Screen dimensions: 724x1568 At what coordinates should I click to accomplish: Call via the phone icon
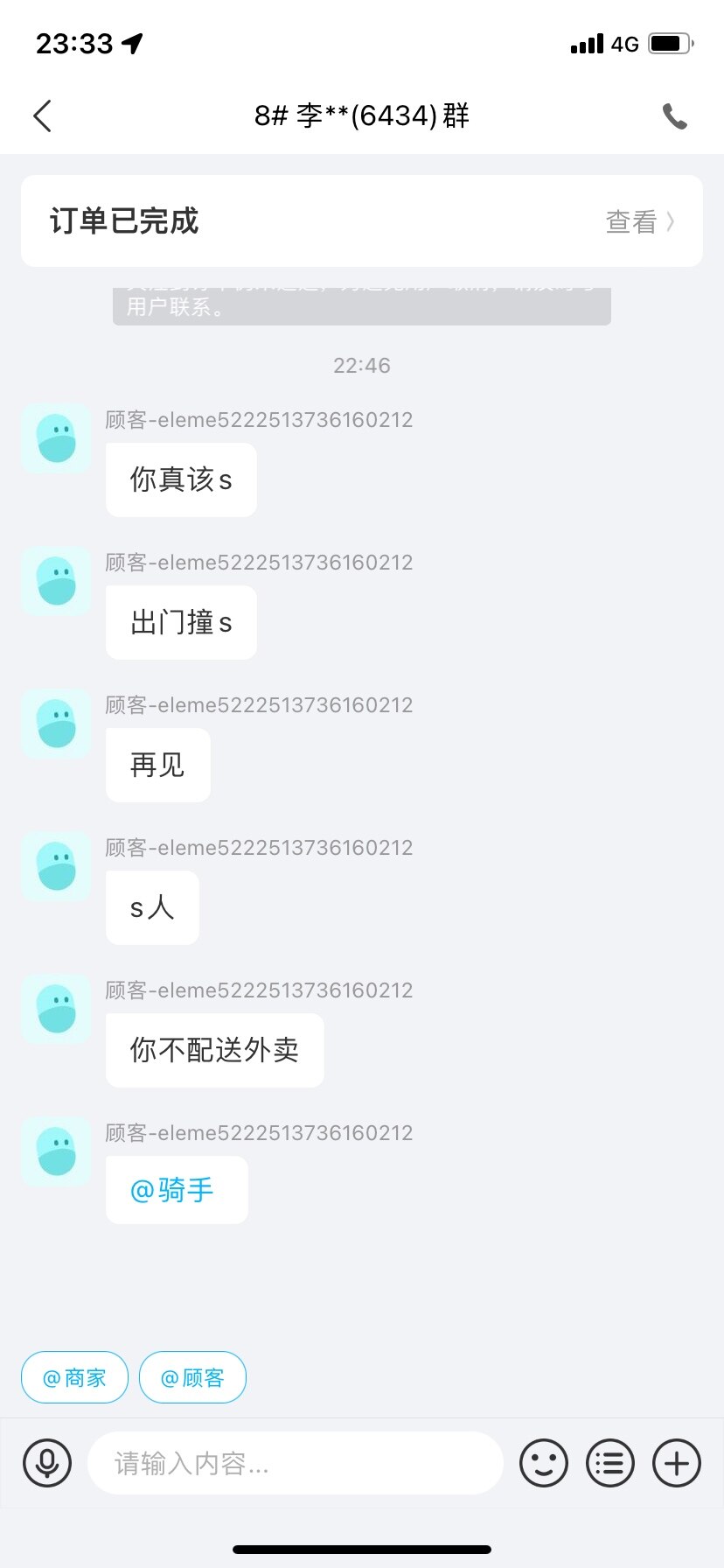(674, 115)
